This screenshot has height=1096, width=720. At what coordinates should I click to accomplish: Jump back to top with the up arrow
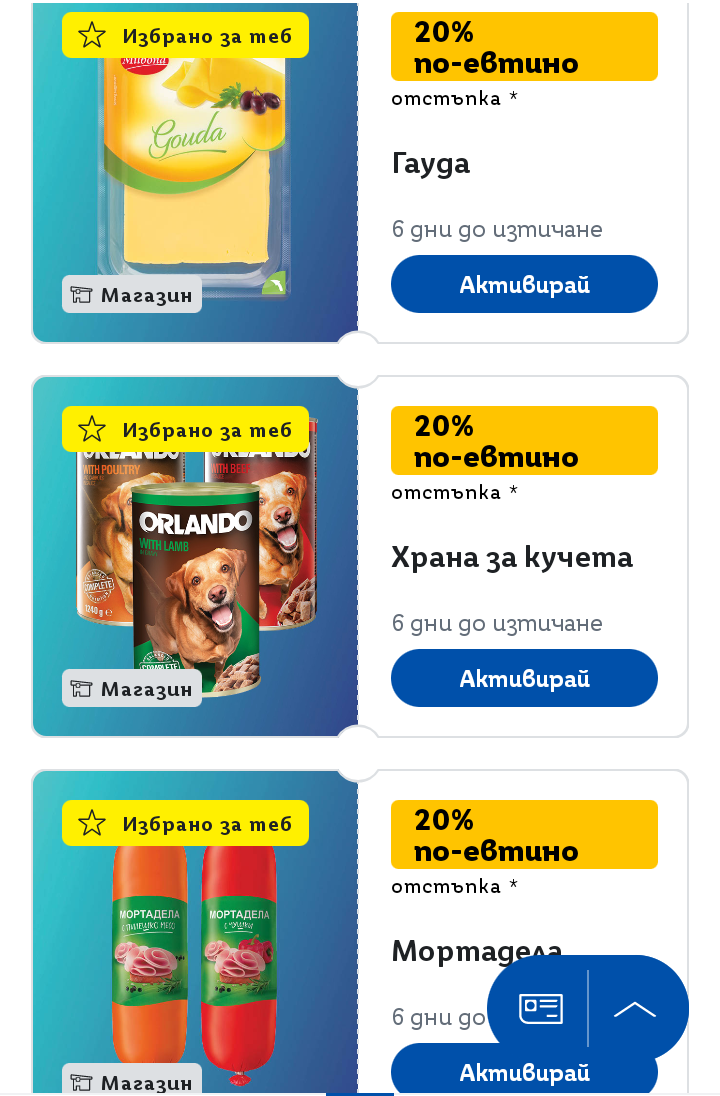click(x=635, y=1008)
